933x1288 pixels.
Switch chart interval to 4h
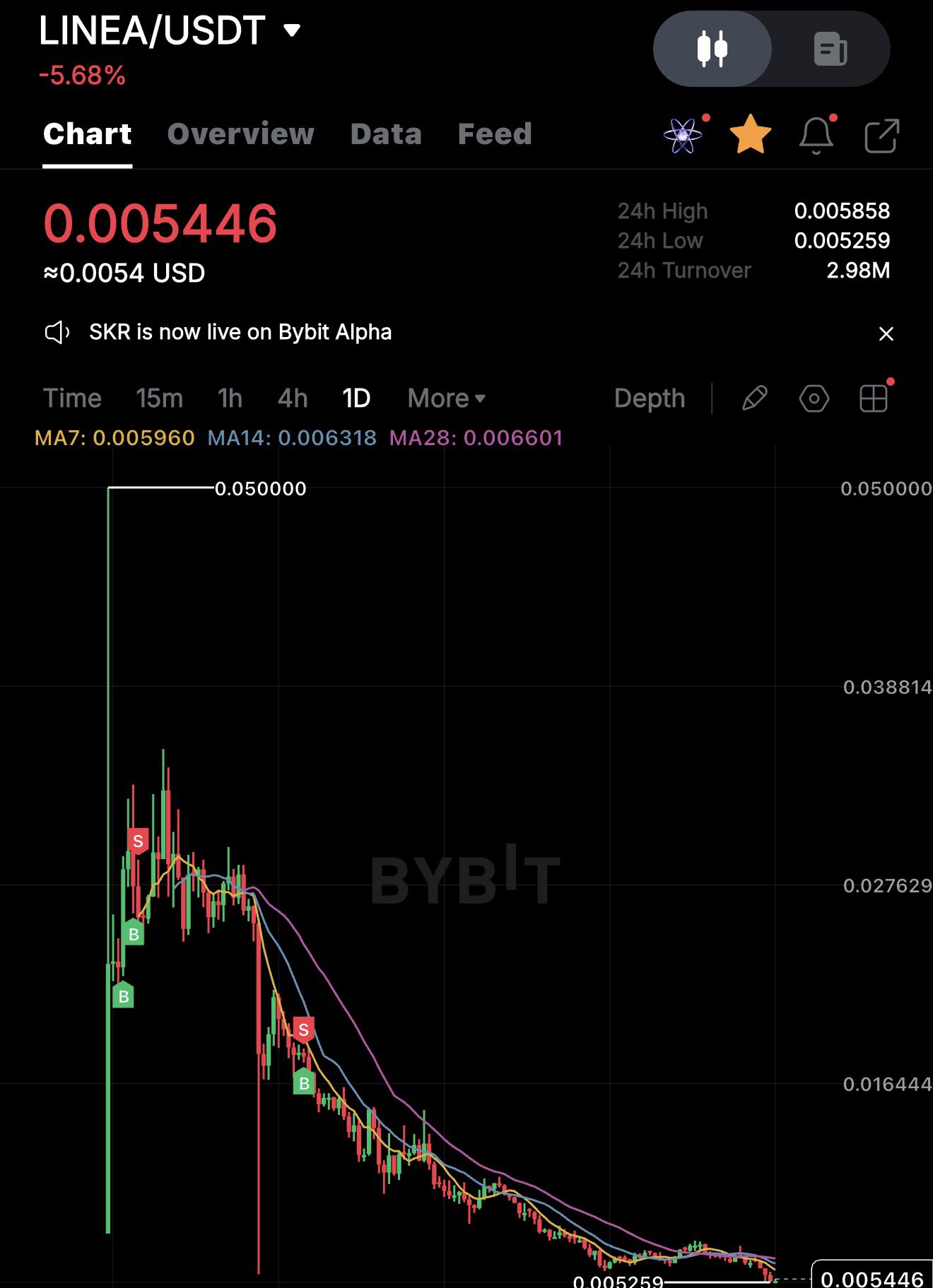click(293, 398)
